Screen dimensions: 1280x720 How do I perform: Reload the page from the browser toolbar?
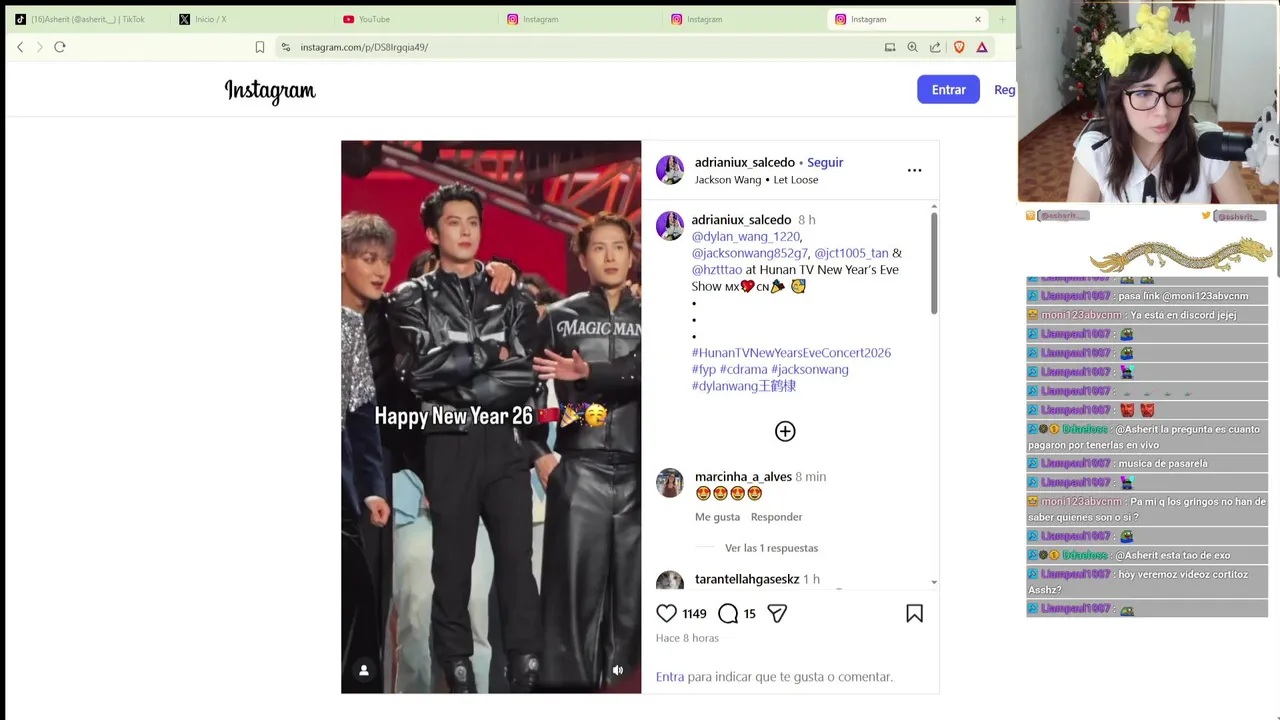pyautogui.click(x=60, y=47)
